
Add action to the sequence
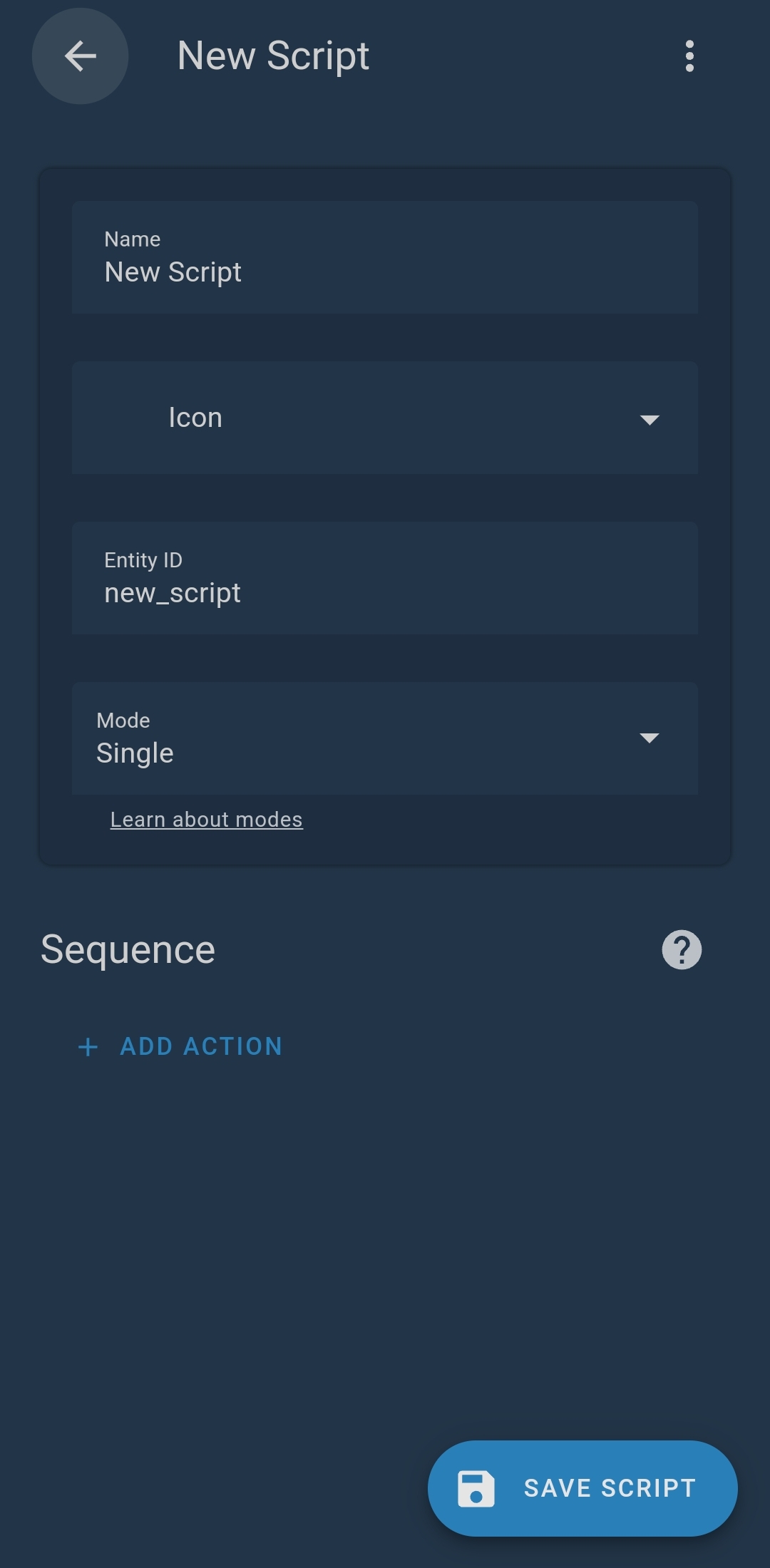click(x=180, y=1046)
